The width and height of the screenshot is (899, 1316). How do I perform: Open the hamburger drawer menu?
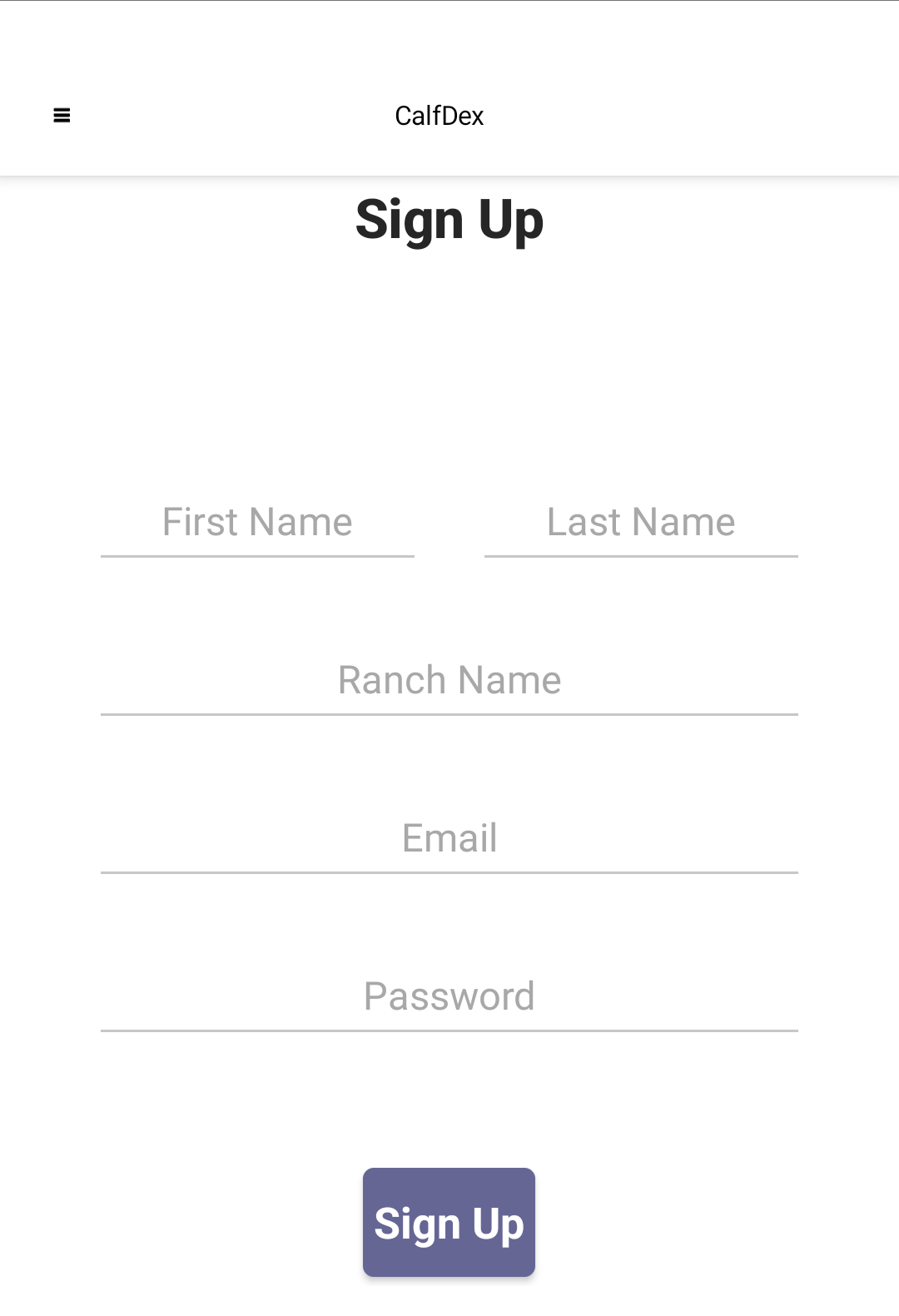pyautogui.click(x=62, y=116)
